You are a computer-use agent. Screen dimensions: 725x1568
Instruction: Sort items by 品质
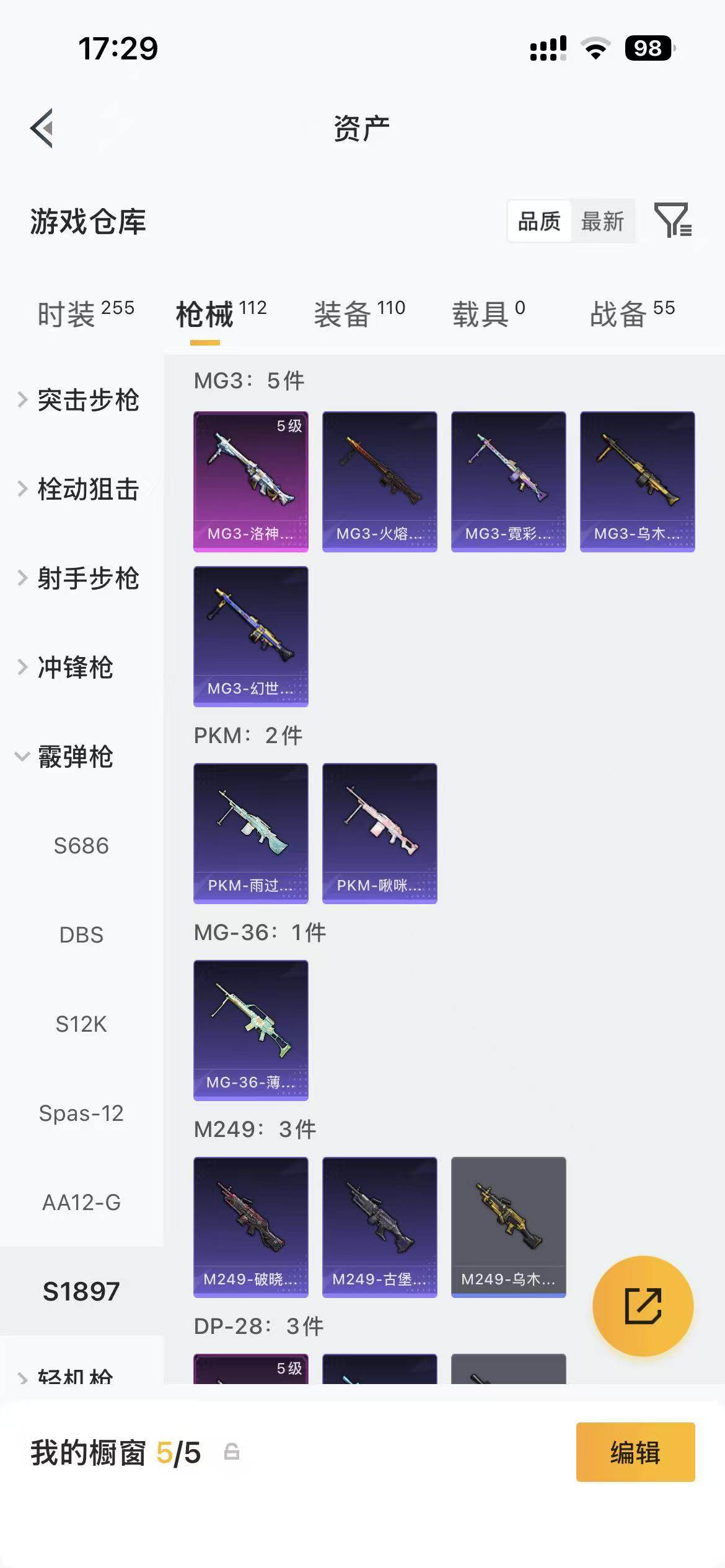(539, 221)
